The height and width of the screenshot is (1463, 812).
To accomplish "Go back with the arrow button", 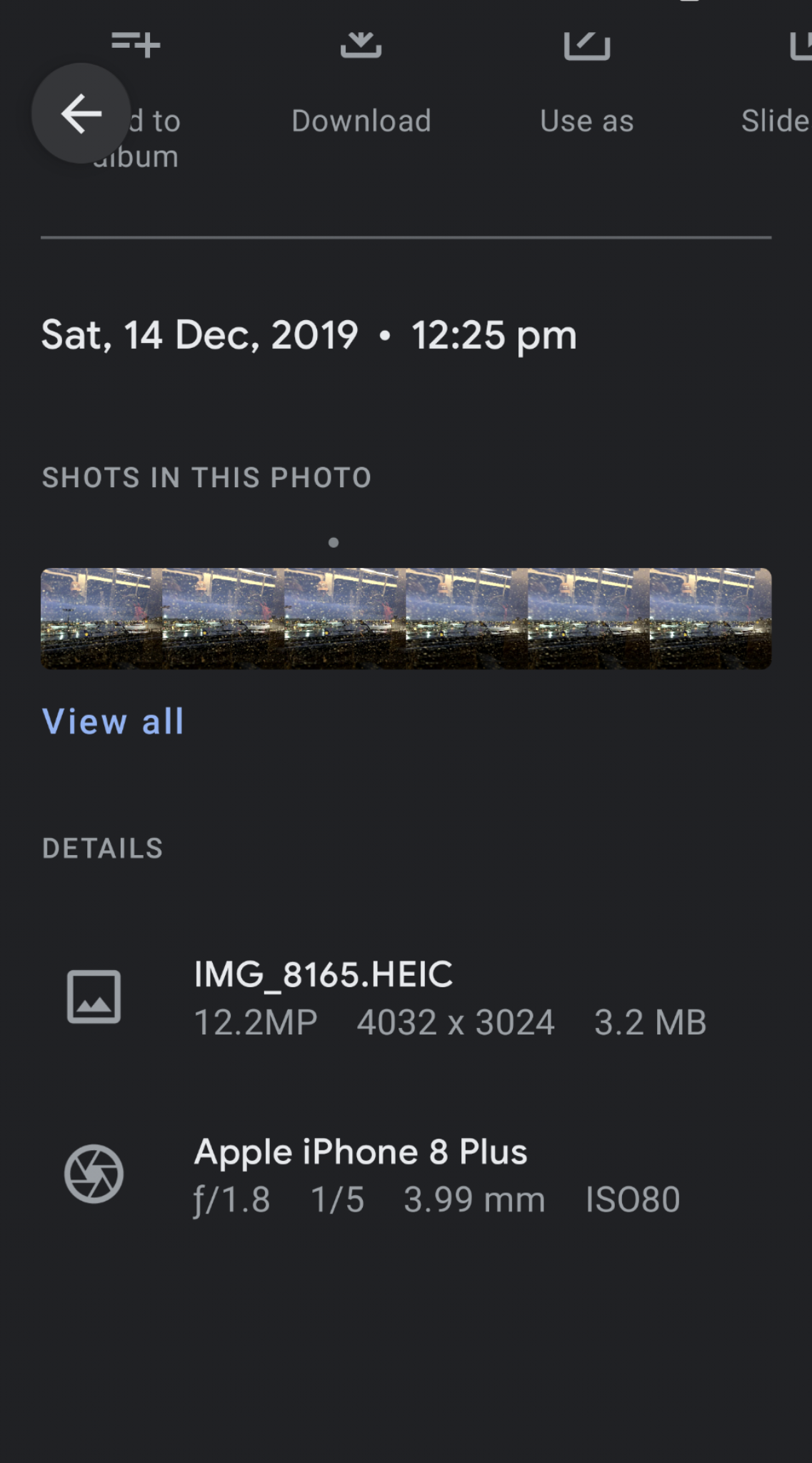I will pyautogui.click(x=81, y=114).
